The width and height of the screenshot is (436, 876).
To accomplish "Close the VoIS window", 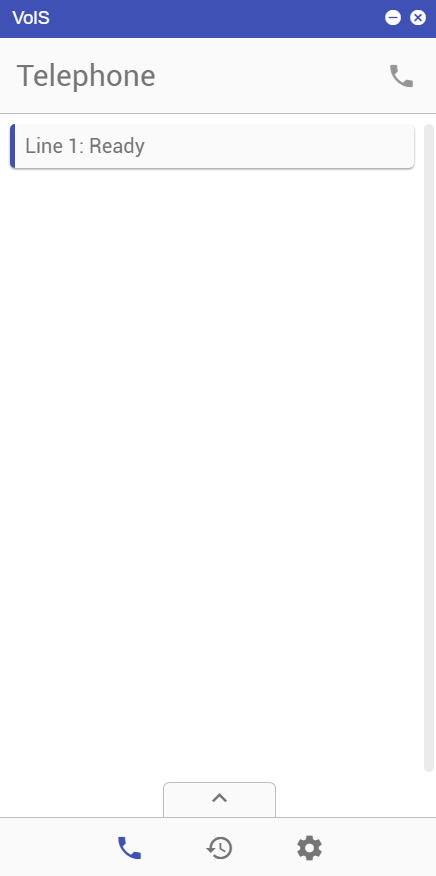I will 418,18.
